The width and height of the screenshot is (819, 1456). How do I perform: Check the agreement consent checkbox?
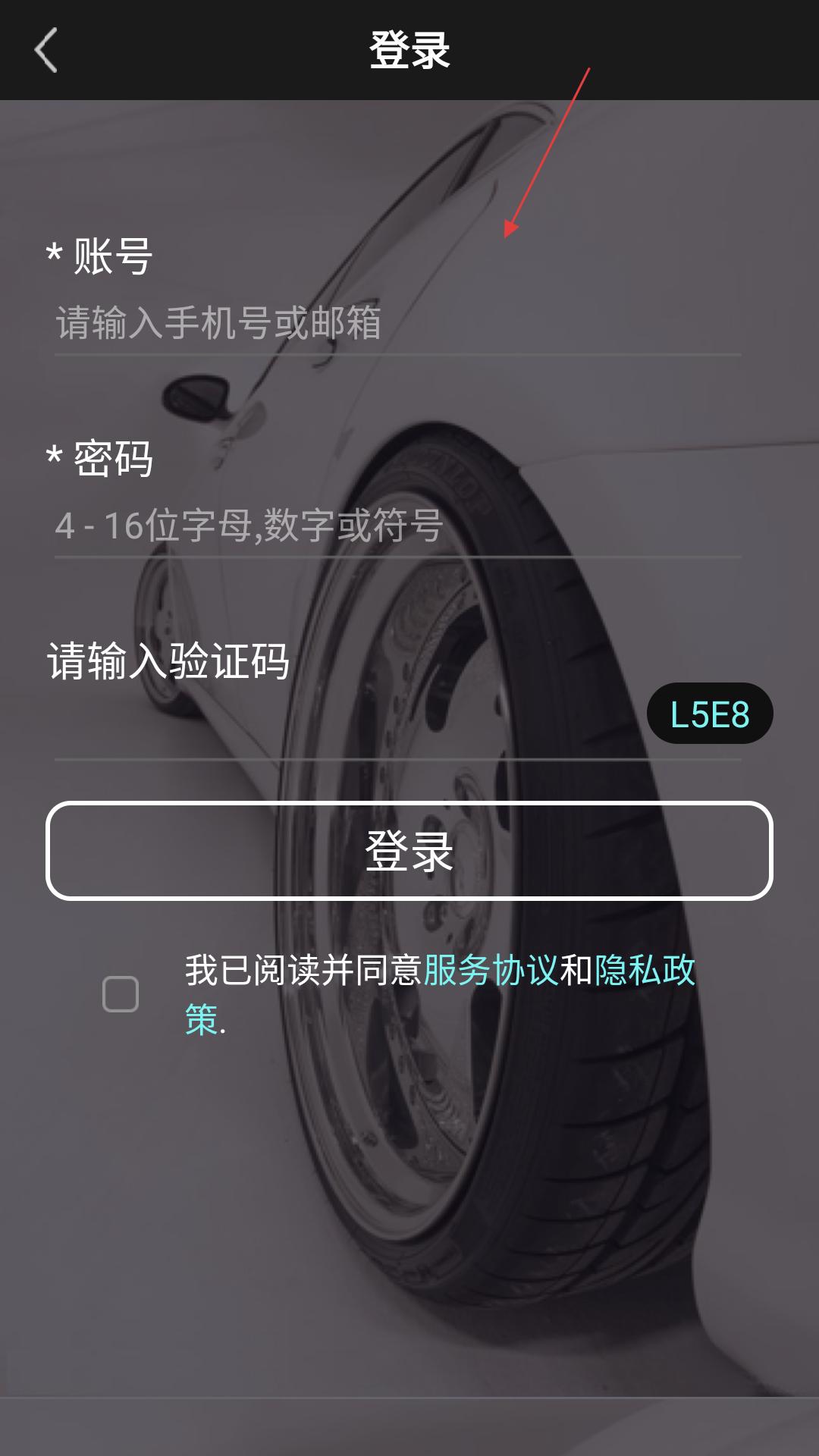(x=121, y=994)
